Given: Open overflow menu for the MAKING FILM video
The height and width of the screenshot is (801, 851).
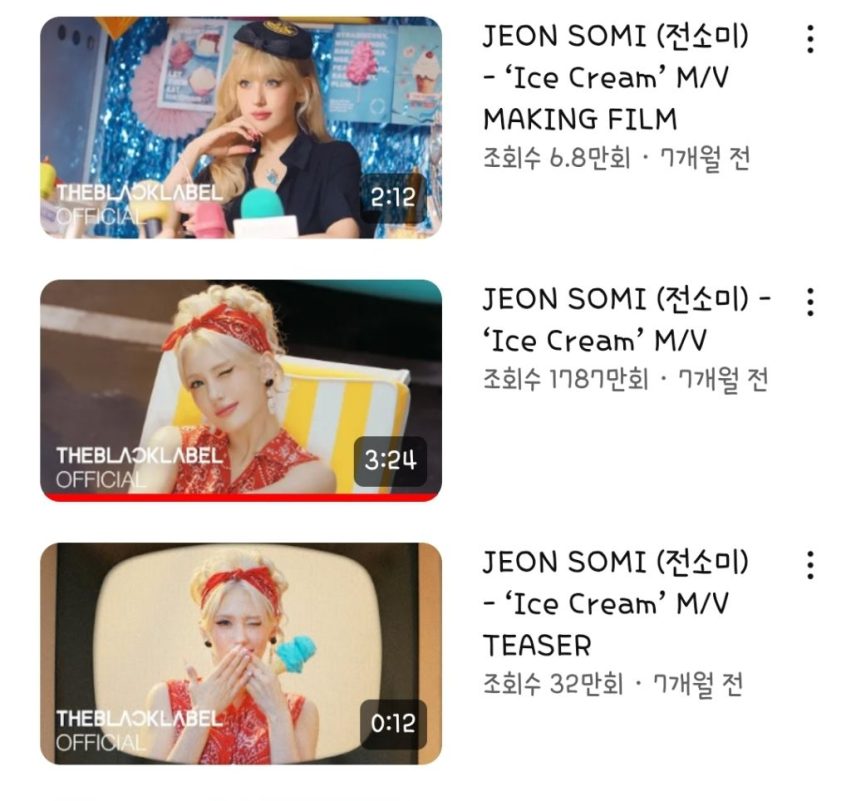Looking at the screenshot, I should pyautogui.click(x=810, y=39).
